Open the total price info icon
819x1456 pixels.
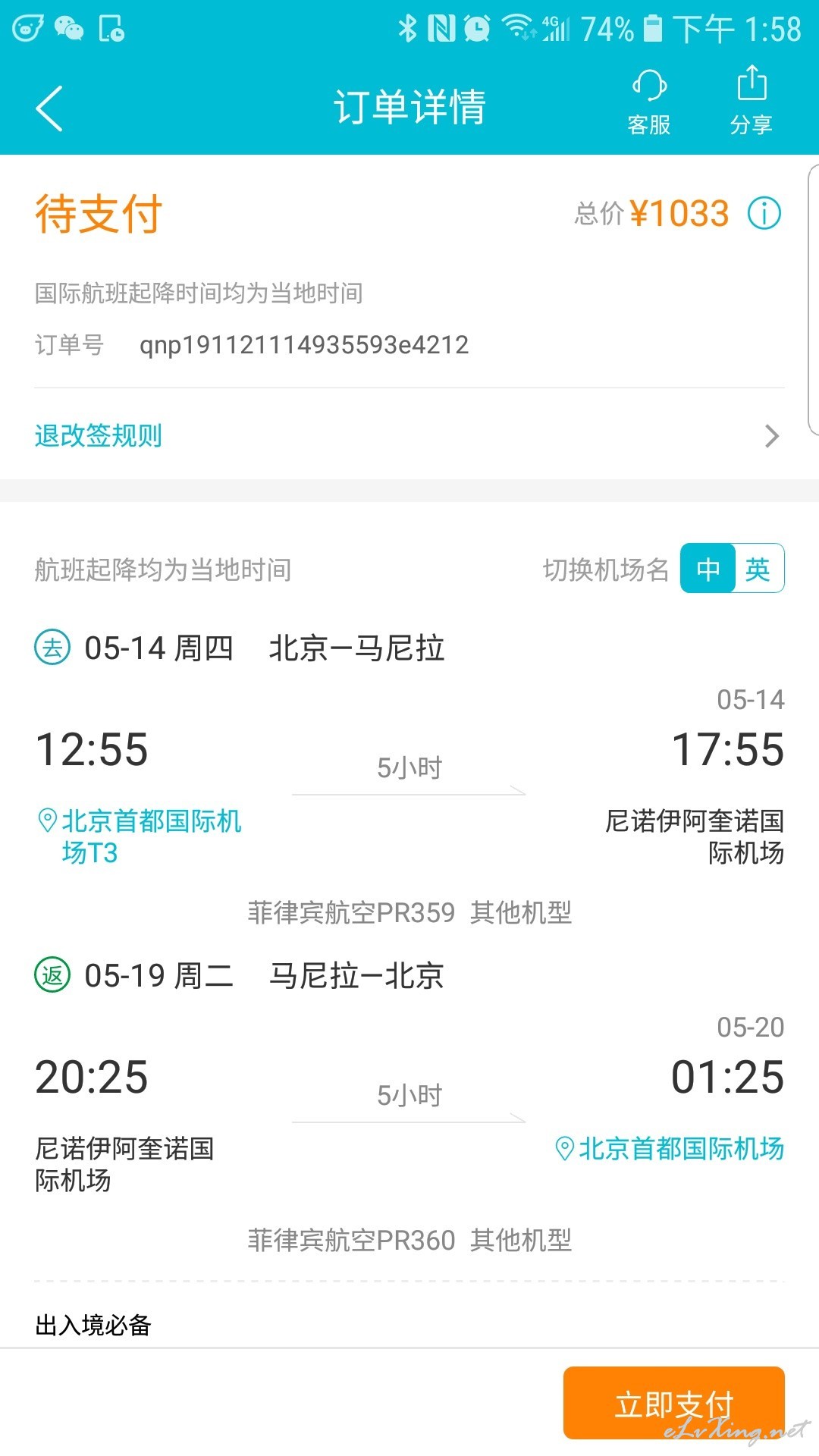(x=764, y=213)
